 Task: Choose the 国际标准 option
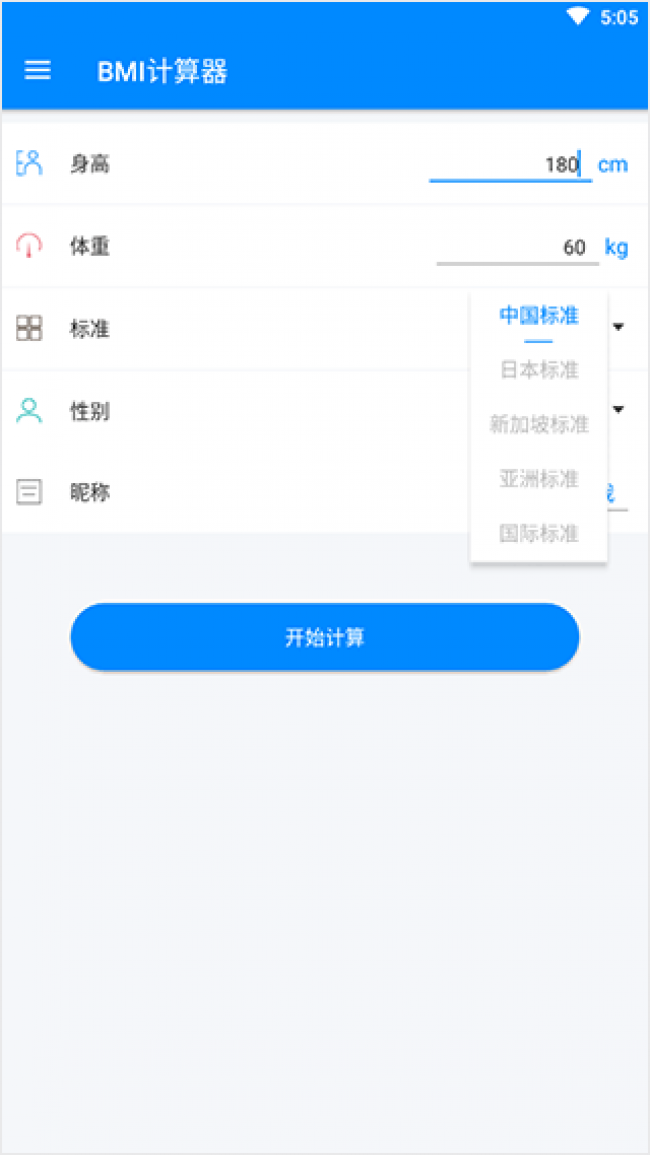click(539, 533)
